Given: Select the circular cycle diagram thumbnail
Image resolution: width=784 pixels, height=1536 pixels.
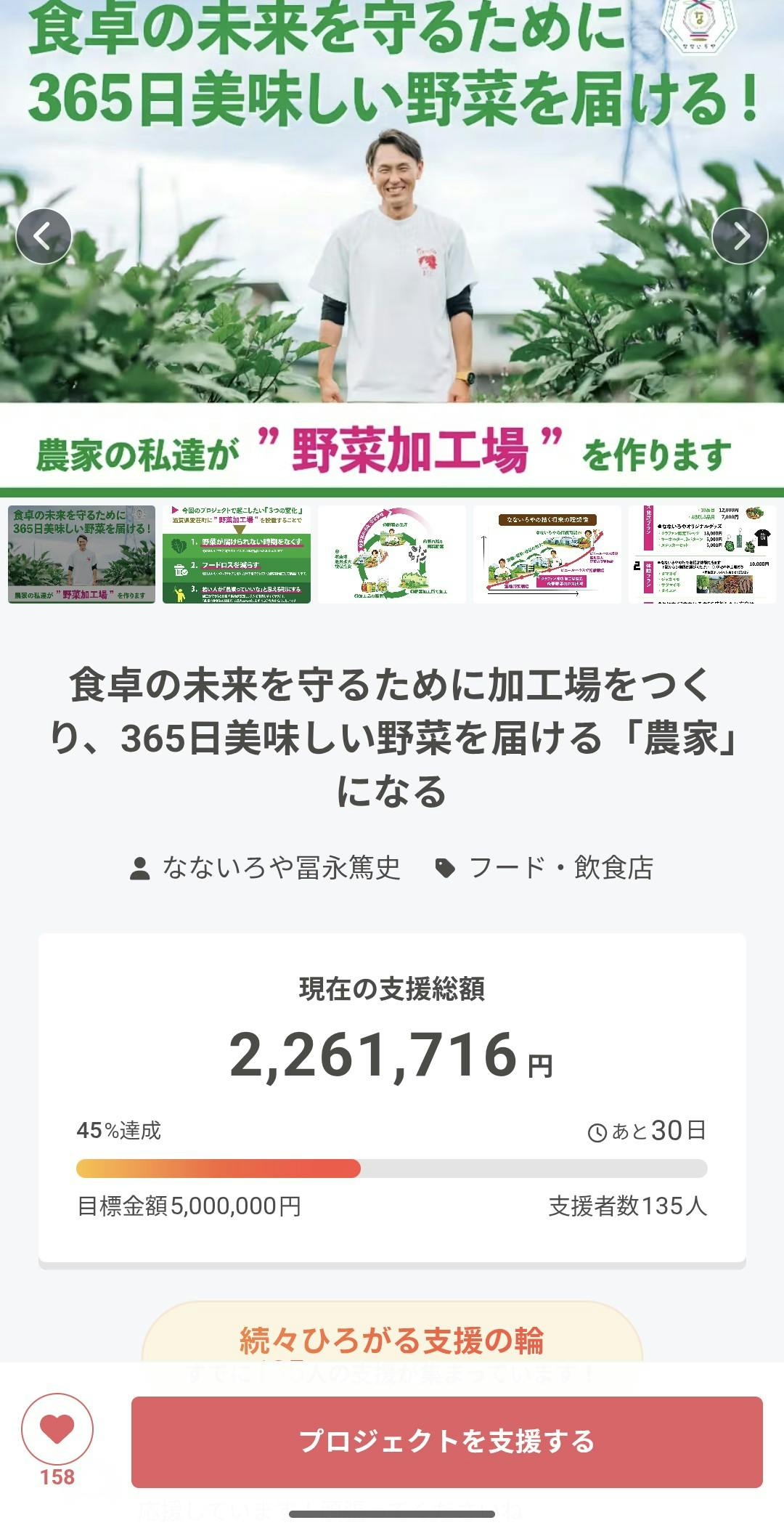Looking at the screenshot, I should [x=392, y=554].
